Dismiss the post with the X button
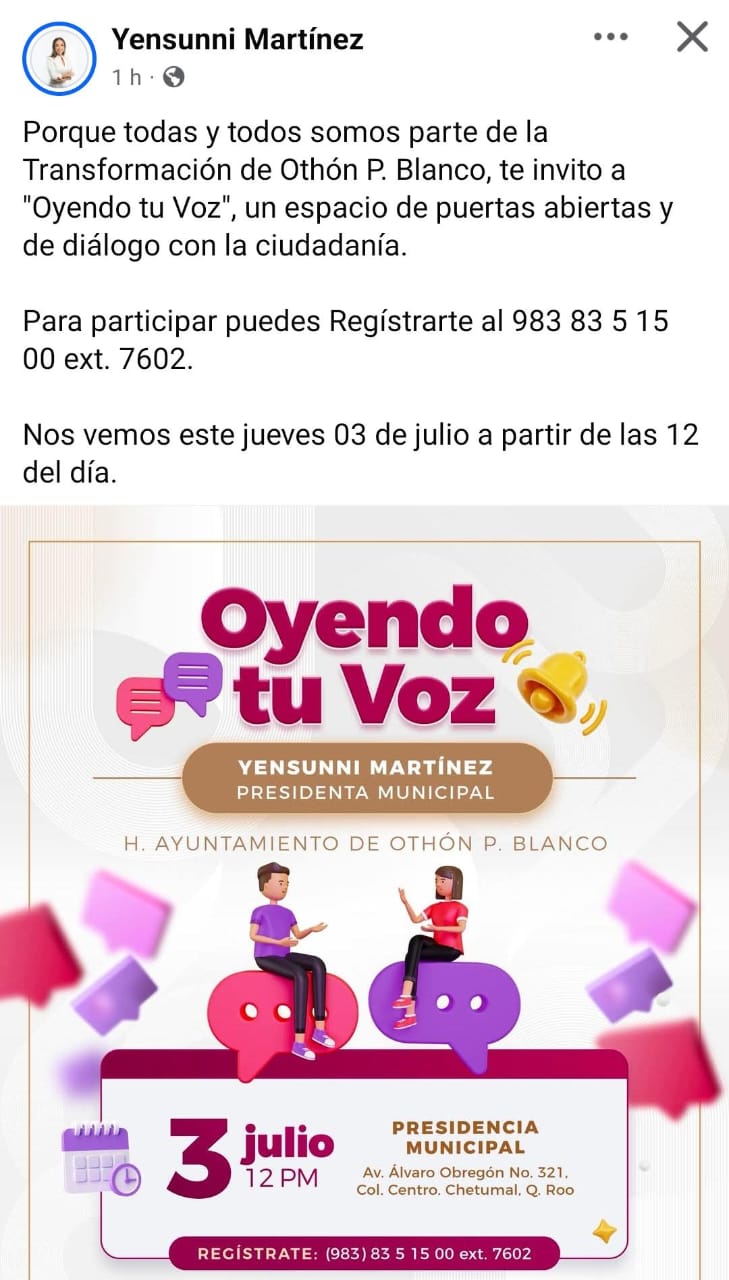 [x=692, y=37]
